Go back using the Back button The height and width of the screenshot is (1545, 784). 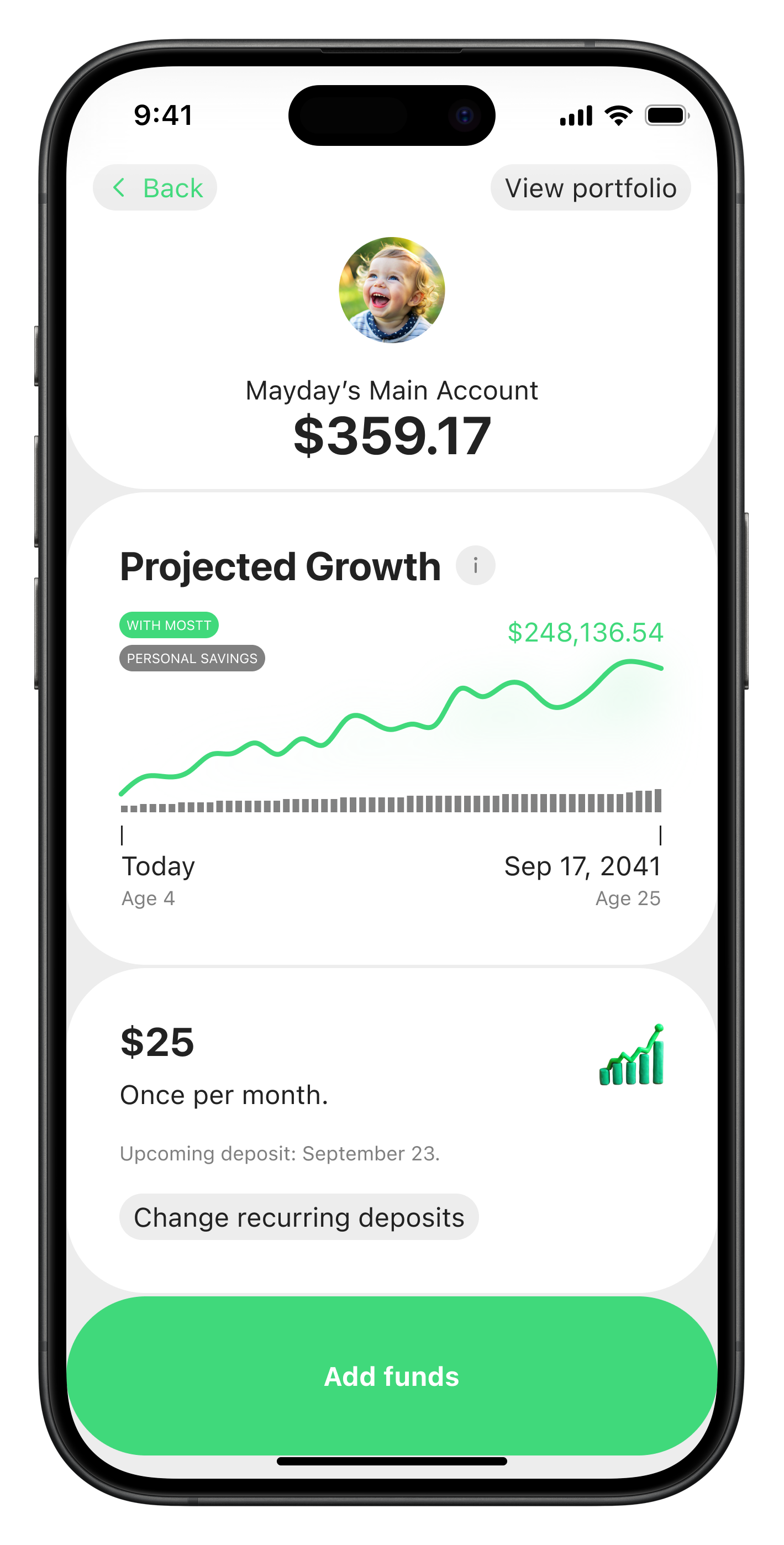(155, 188)
